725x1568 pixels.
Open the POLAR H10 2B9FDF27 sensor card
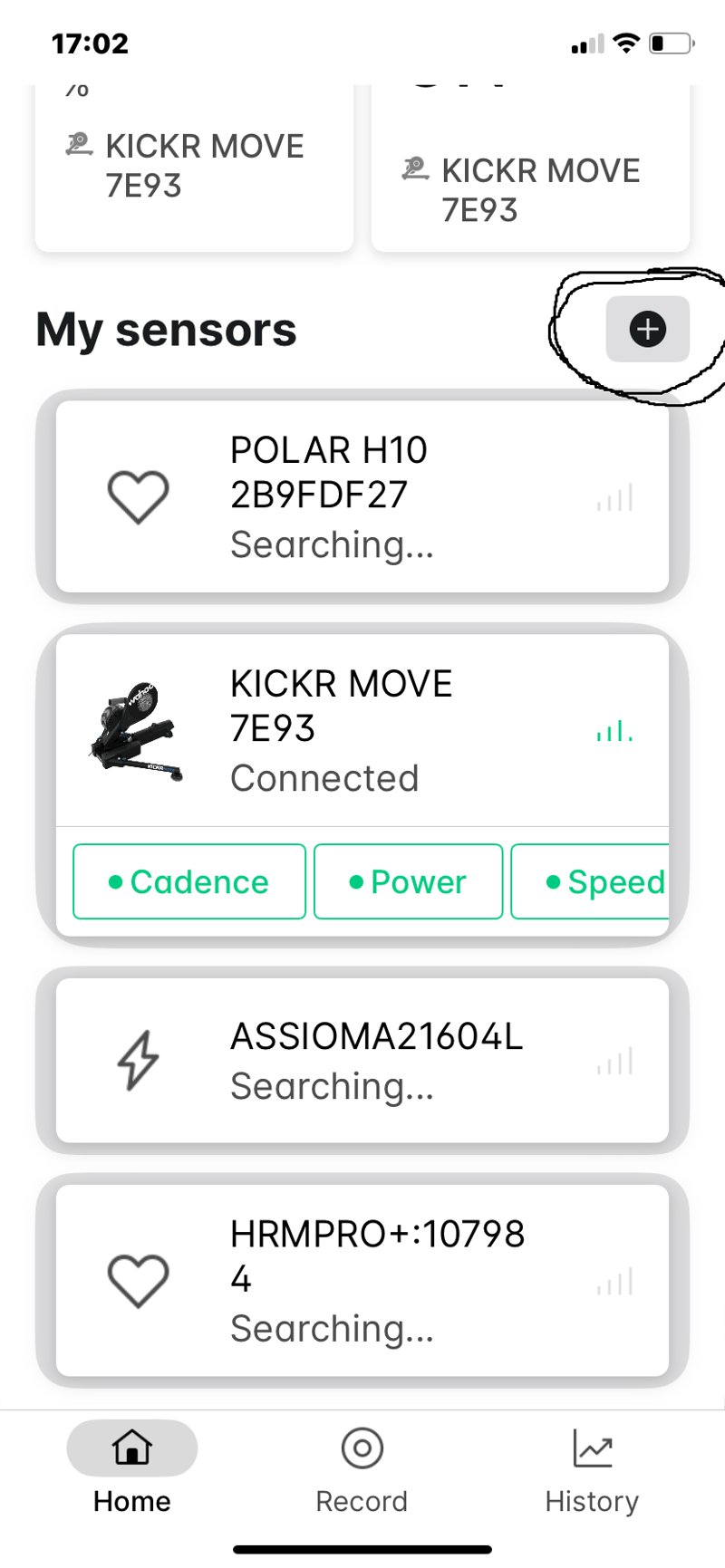tap(362, 496)
